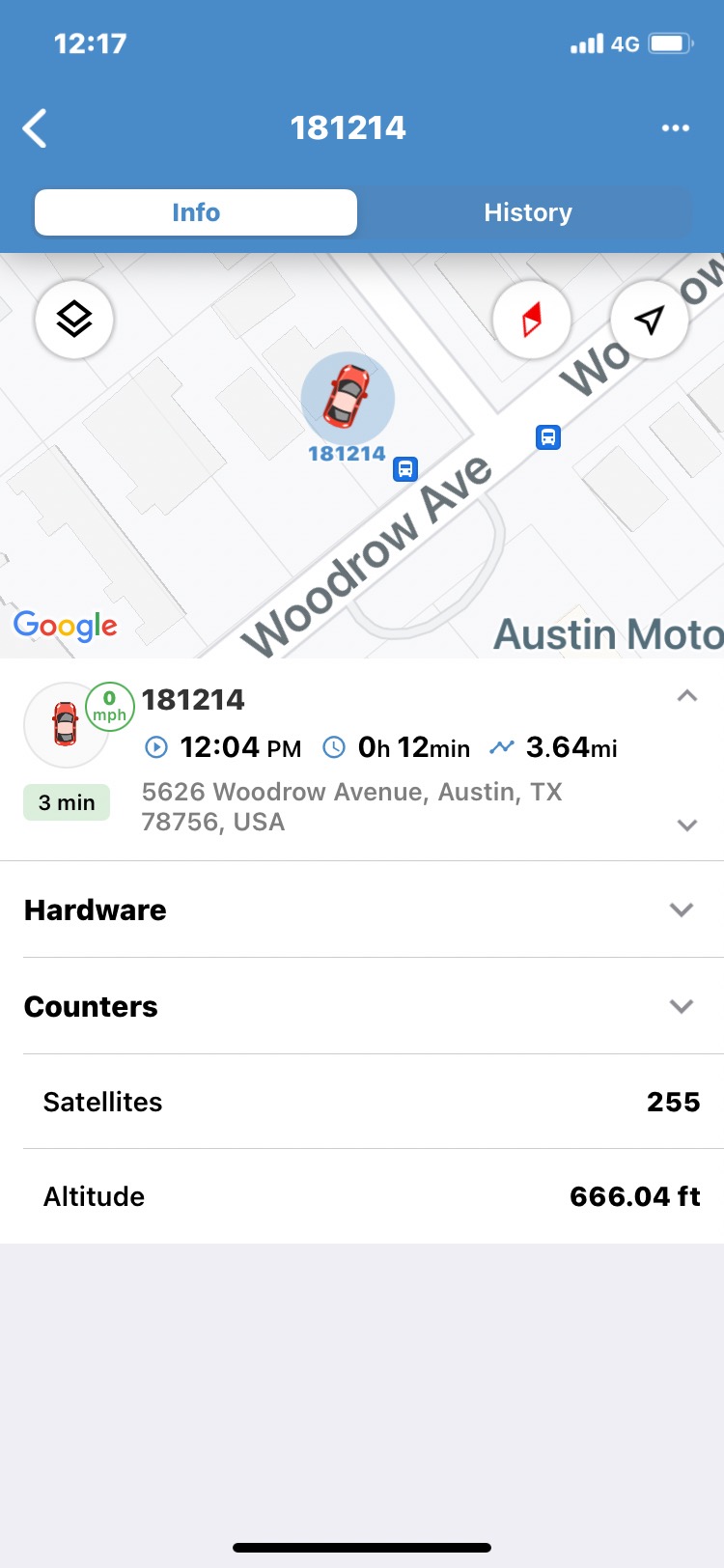
Task: Tap the 0 mph speed indicator
Action: (x=109, y=706)
